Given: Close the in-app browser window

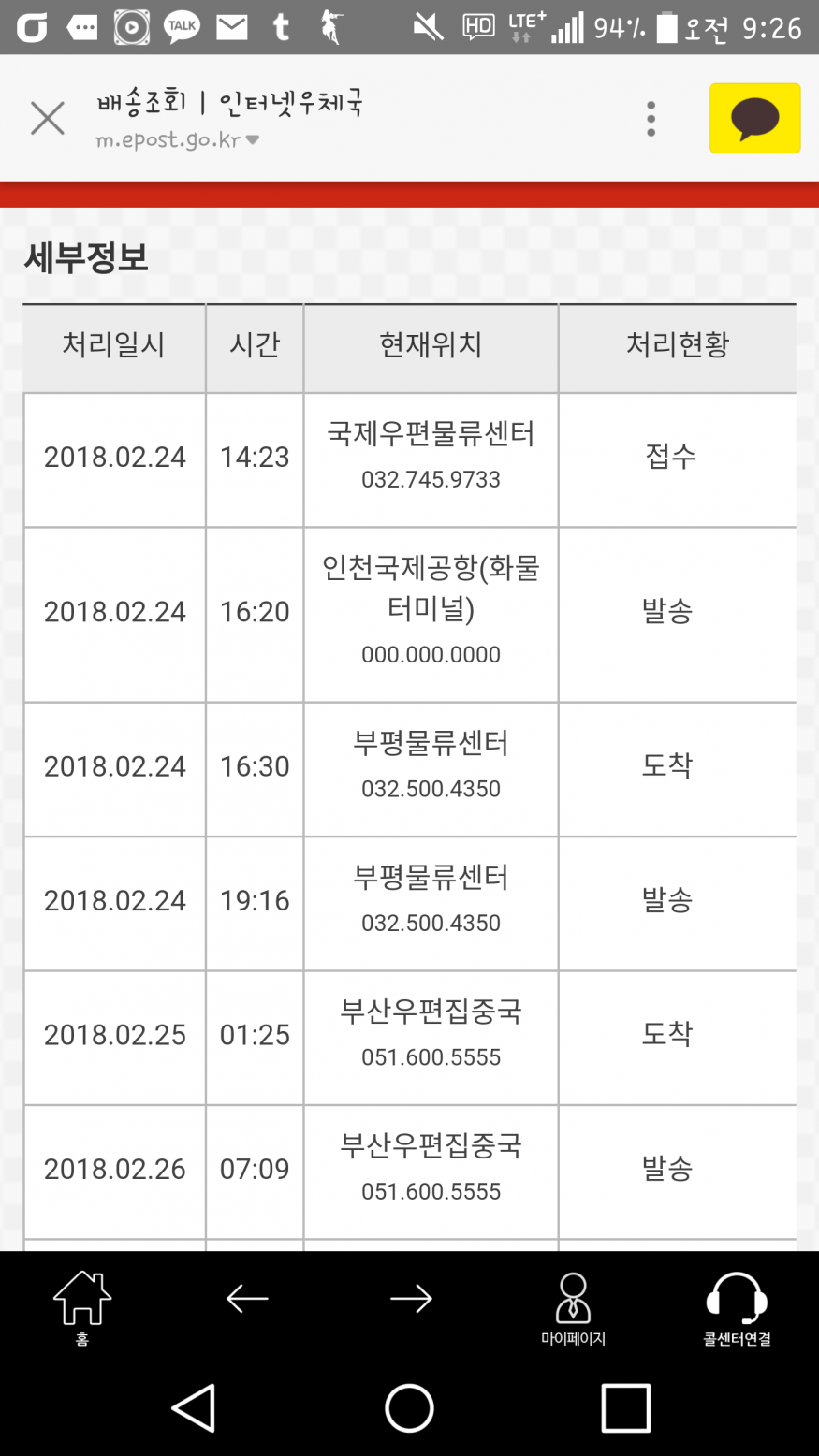Looking at the screenshot, I should coord(48,119).
